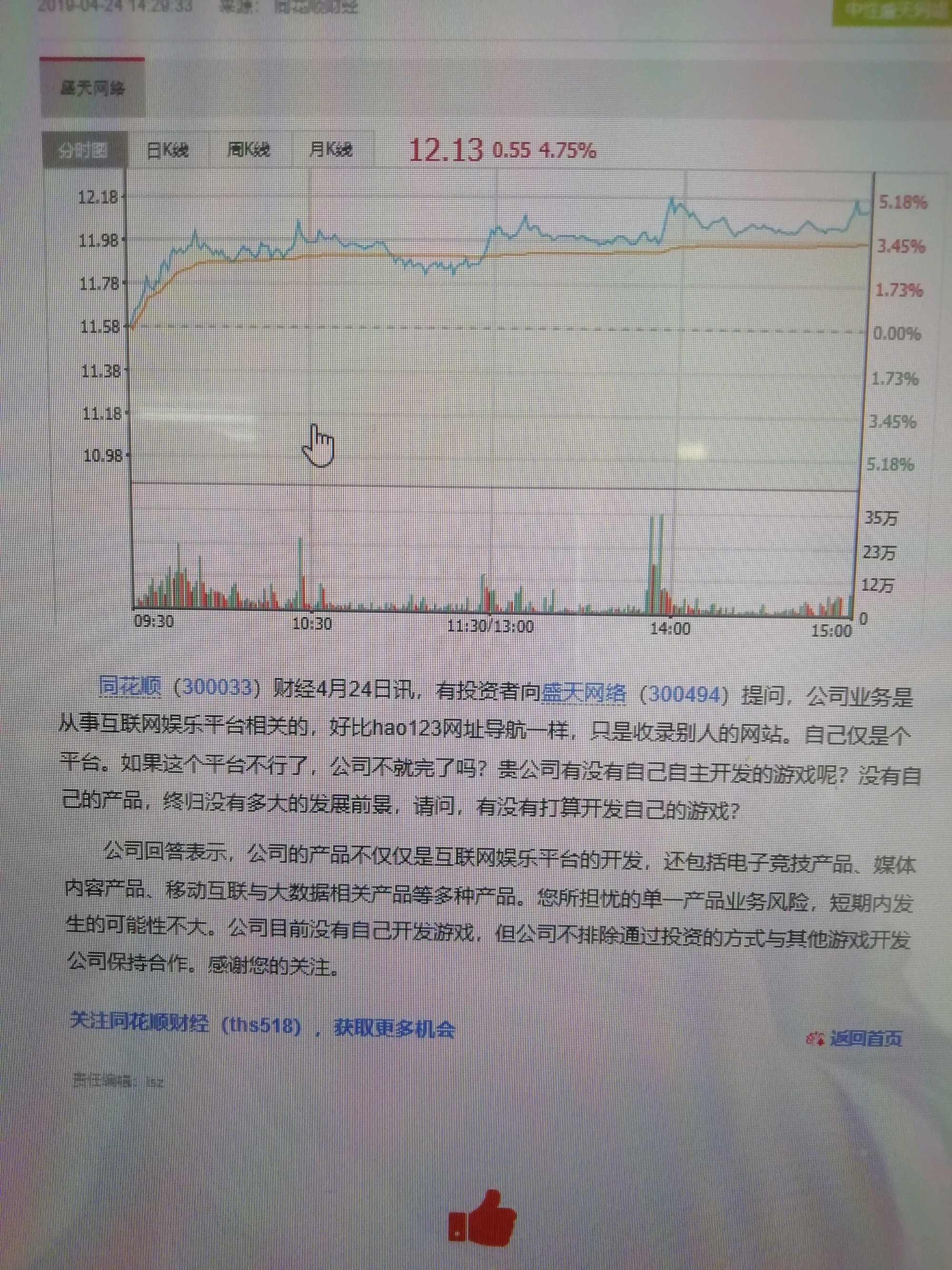Select the 盛天网络 stock tab above the chart

(x=92, y=89)
